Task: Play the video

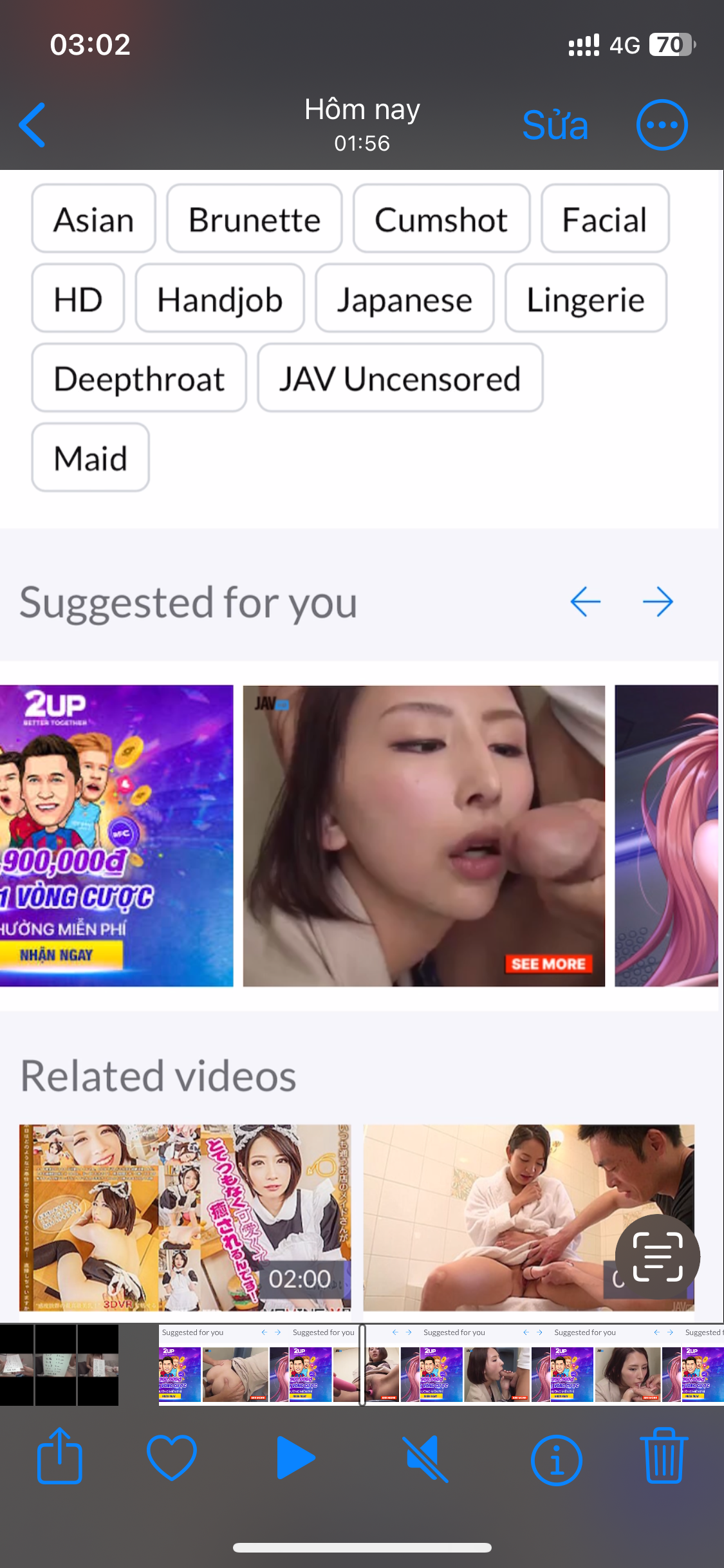Action: pyautogui.click(x=295, y=1457)
